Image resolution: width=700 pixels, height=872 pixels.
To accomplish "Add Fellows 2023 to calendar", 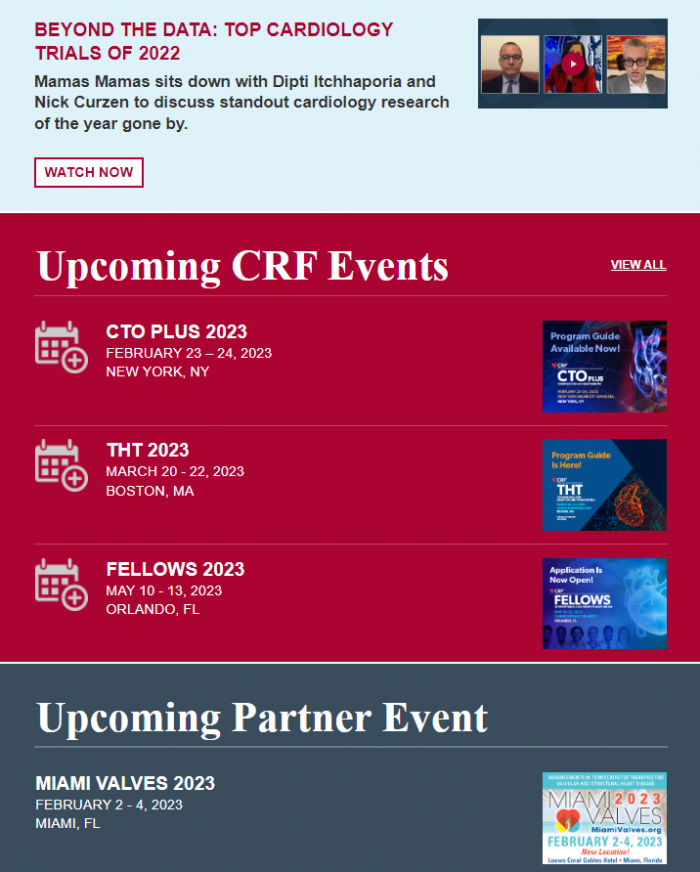I will [61, 584].
